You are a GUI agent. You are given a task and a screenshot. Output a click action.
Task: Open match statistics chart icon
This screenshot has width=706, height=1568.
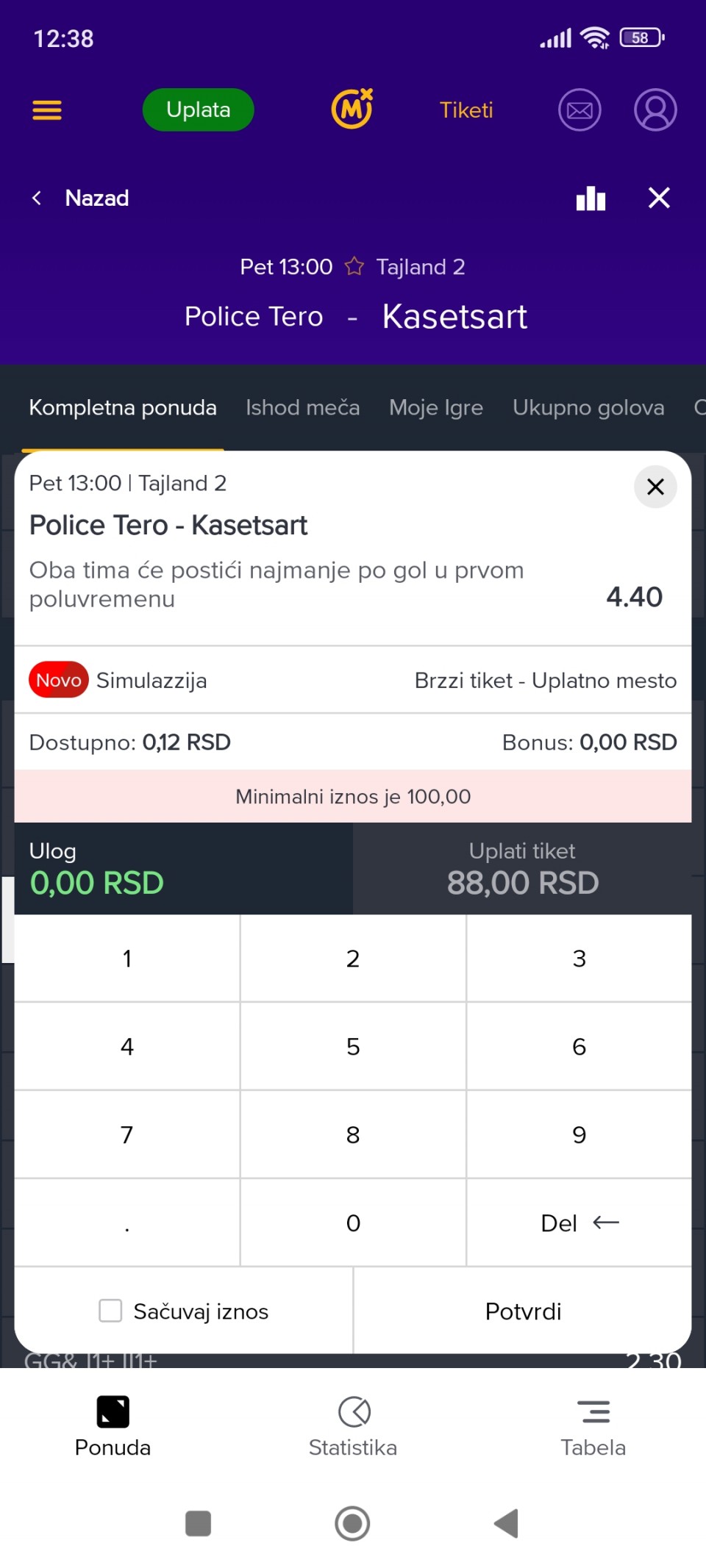click(591, 198)
